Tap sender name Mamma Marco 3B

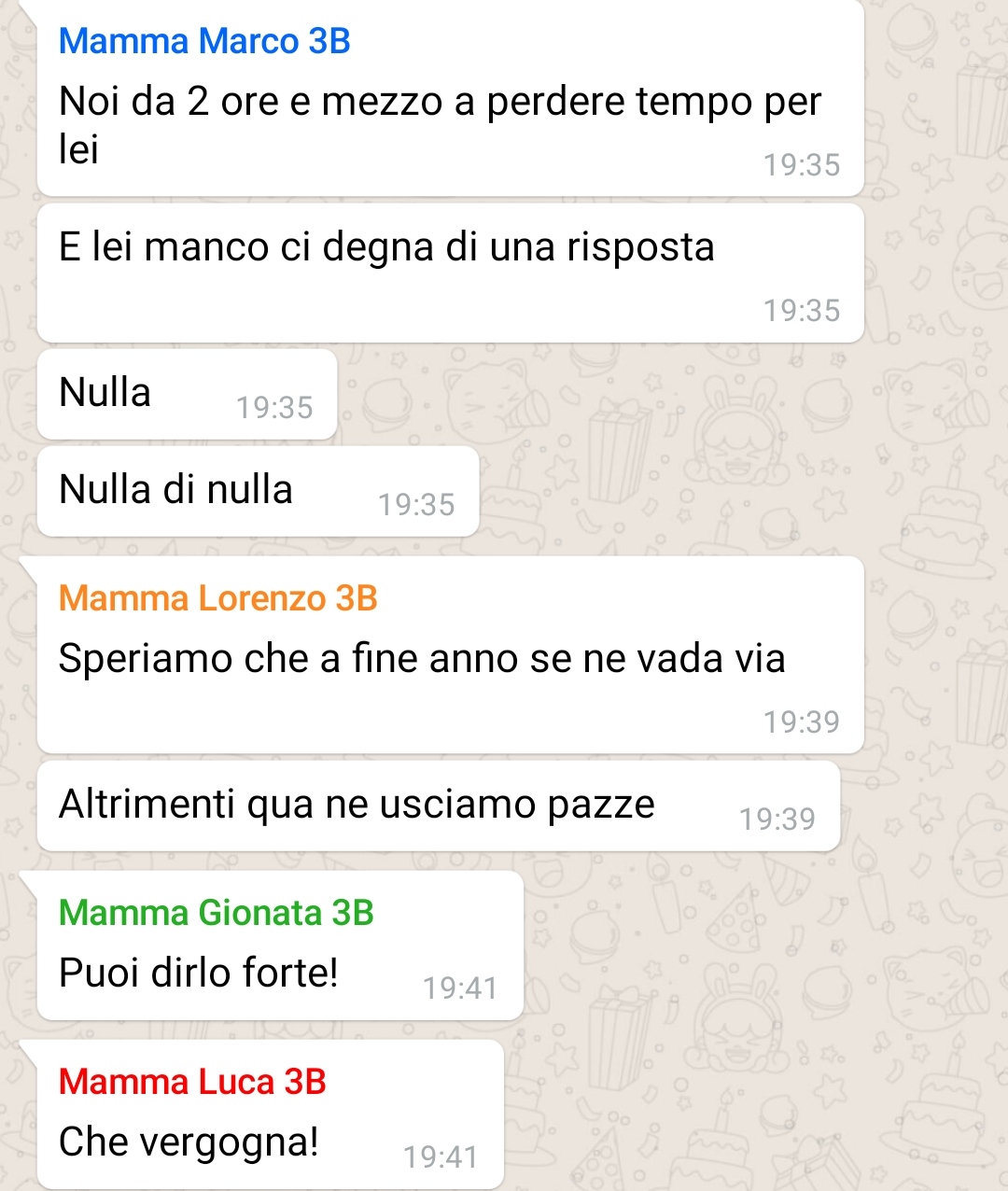(204, 42)
